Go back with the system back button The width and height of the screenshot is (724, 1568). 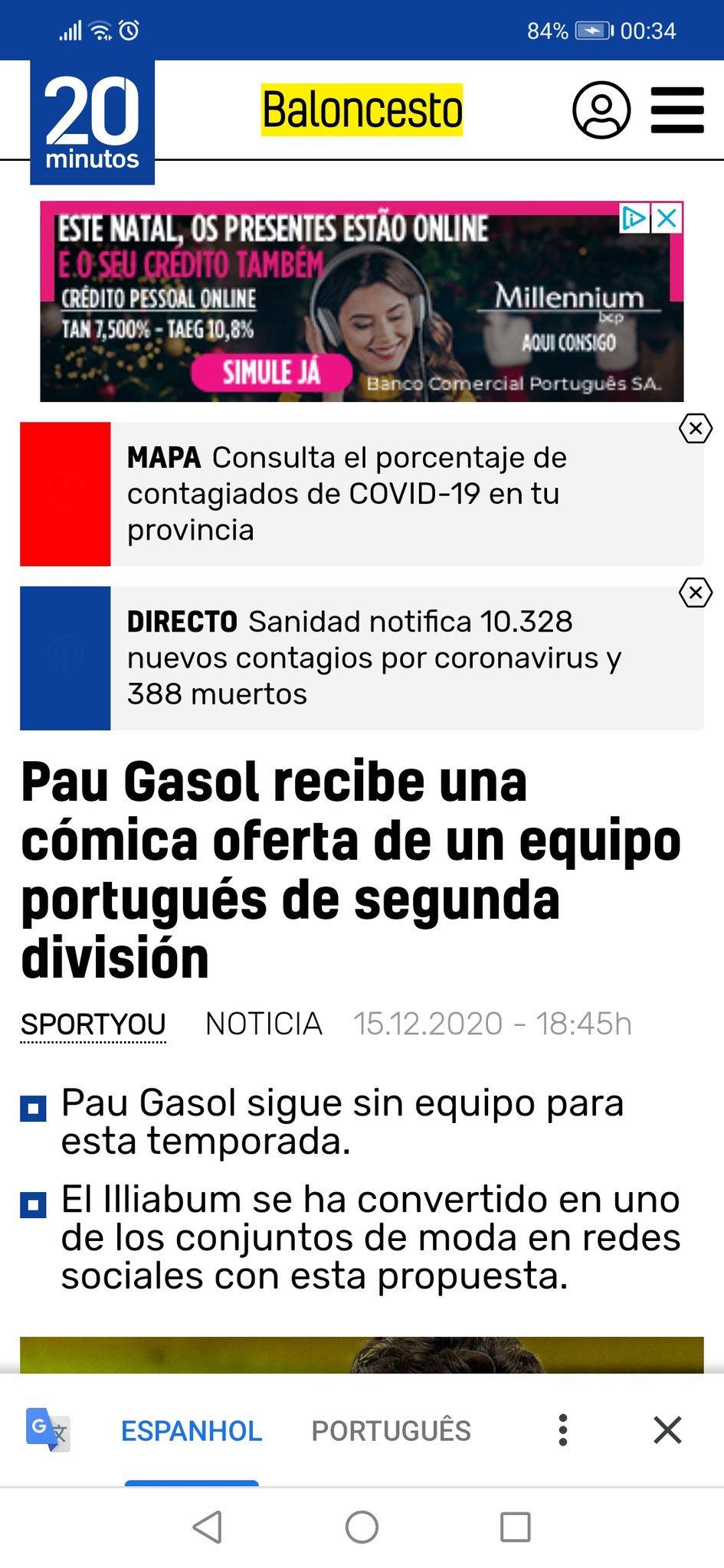(x=208, y=1527)
